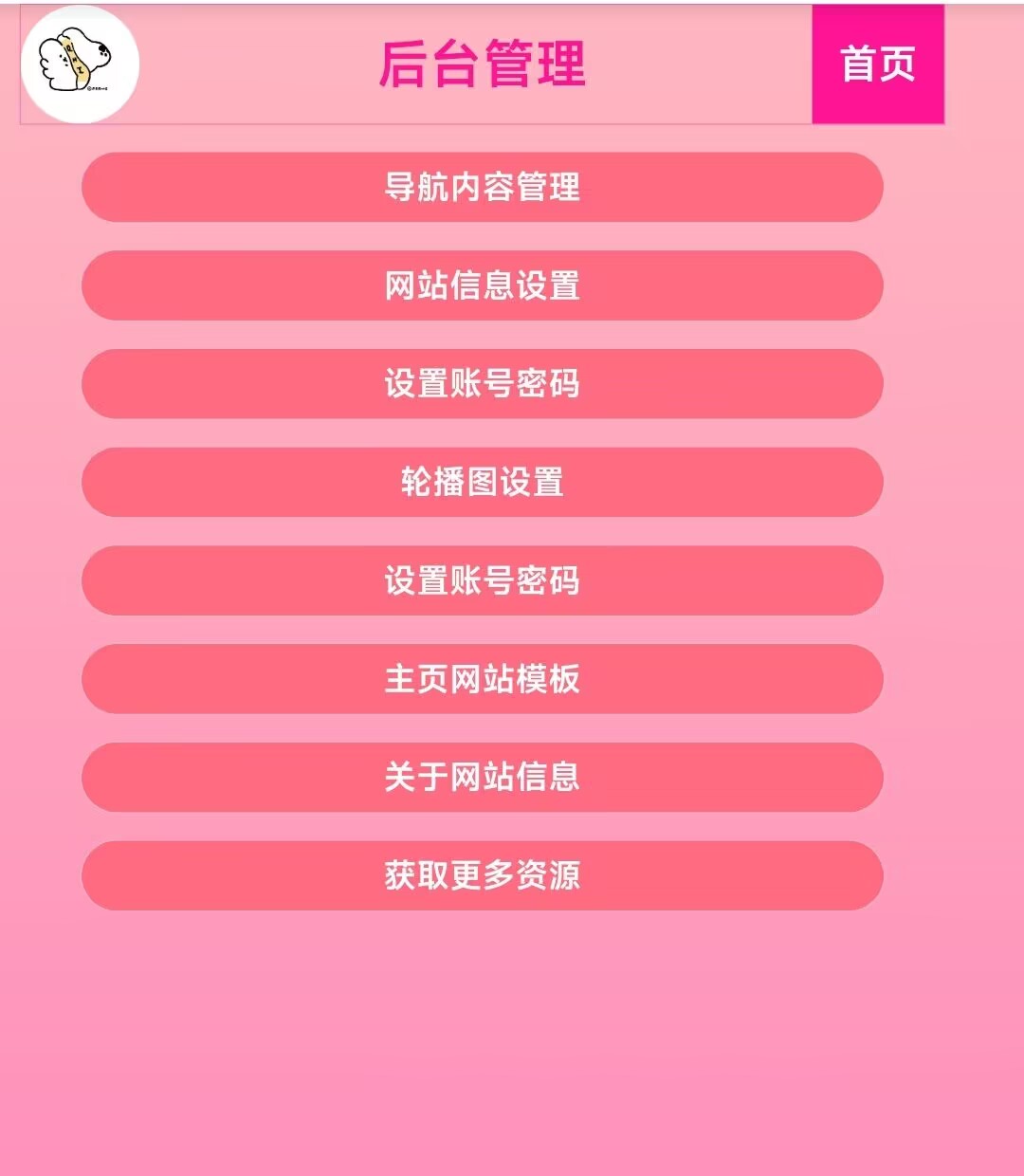Open 网站信息设置
Screen dimensions: 1024x1176
(482, 285)
